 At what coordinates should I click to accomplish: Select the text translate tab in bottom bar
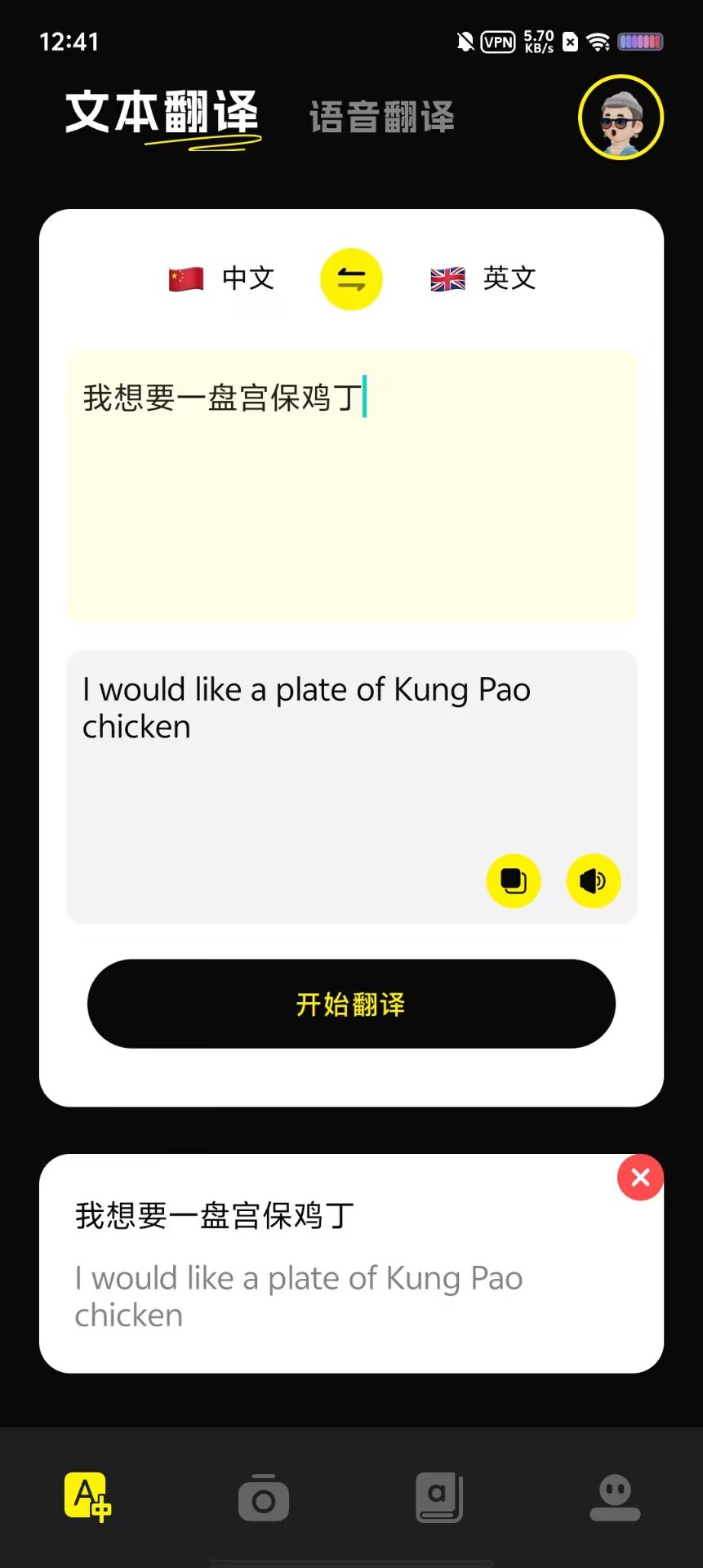point(87,1497)
